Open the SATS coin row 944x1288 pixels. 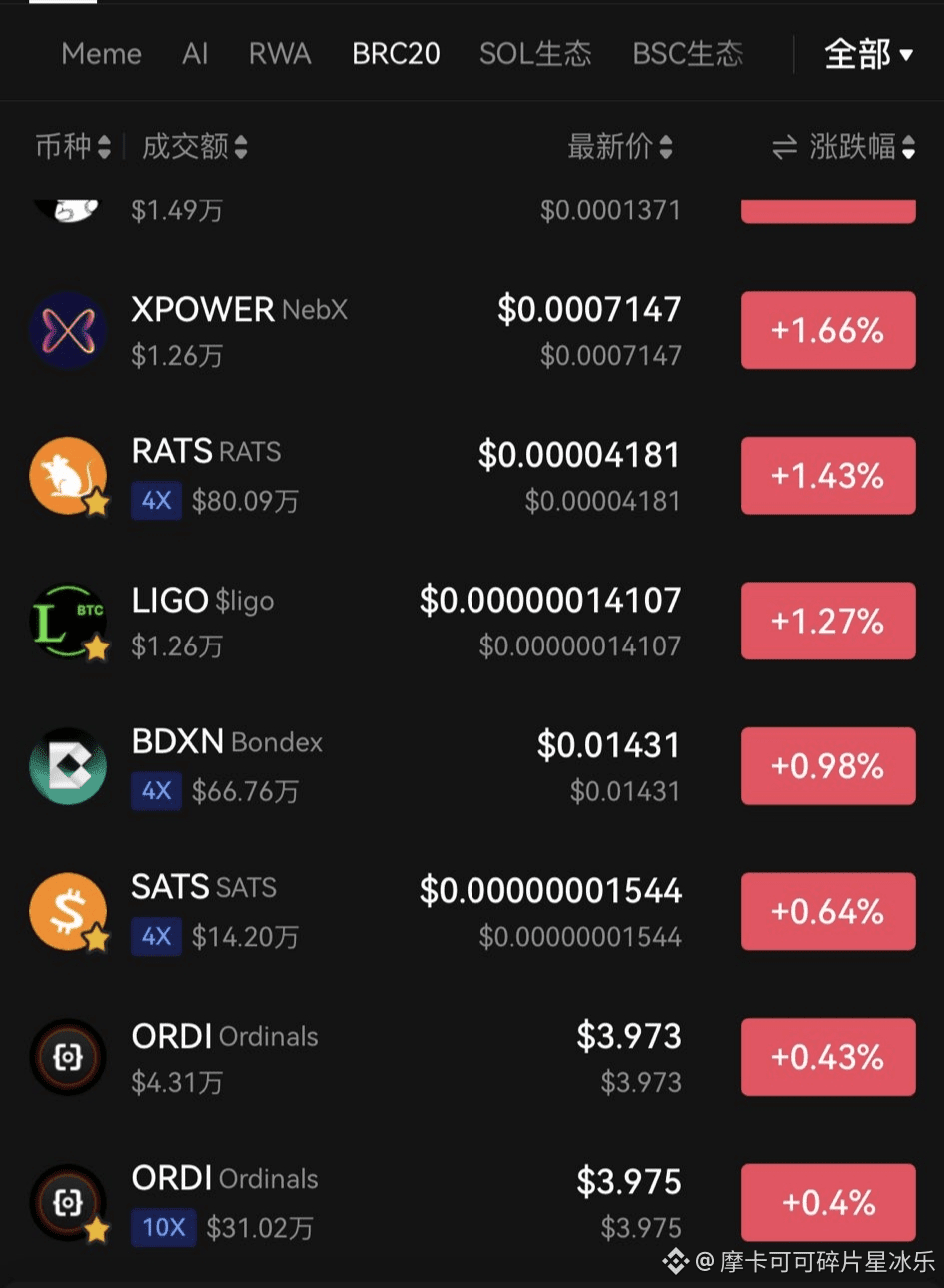click(472, 911)
